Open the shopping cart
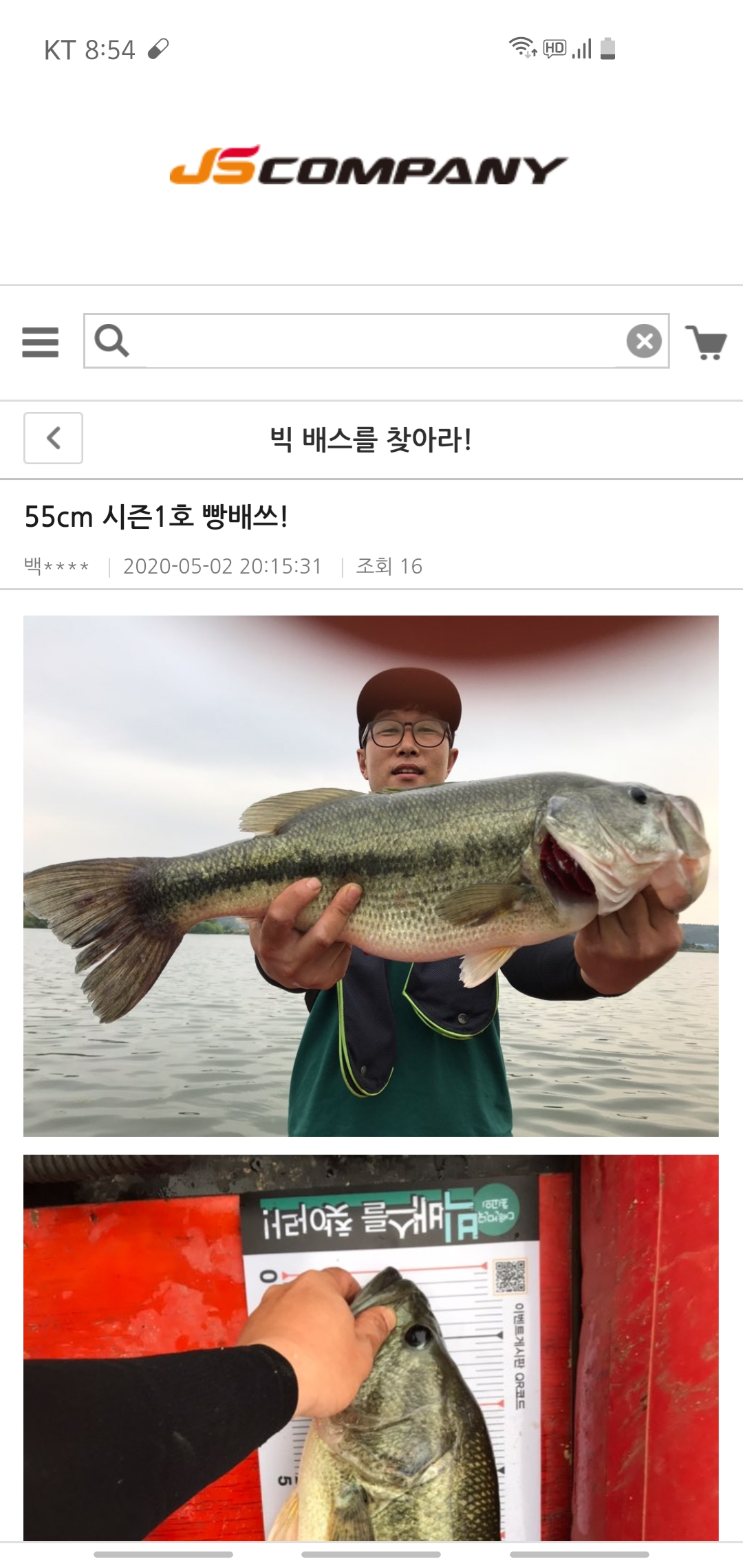 point(707,342)
